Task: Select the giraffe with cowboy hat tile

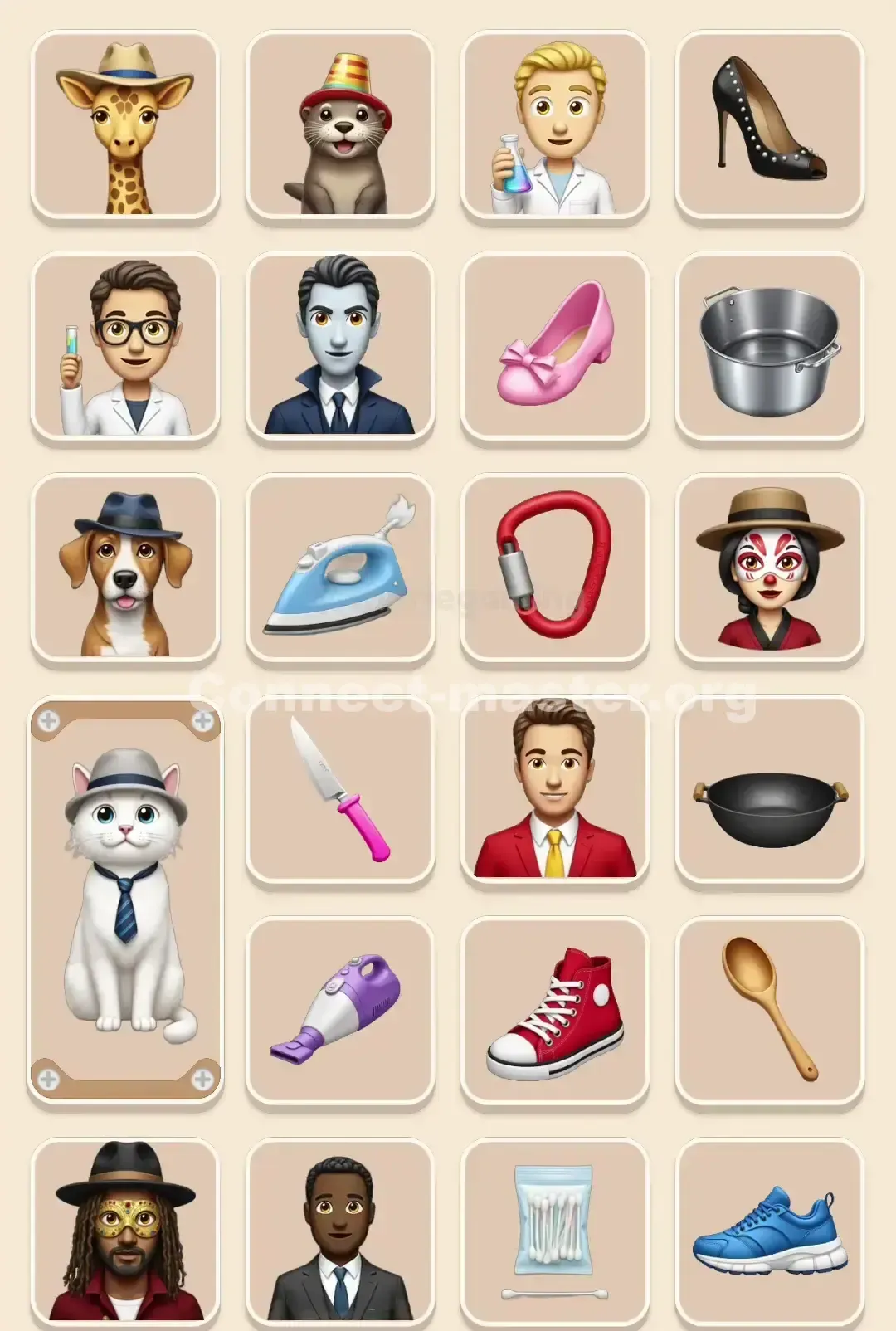Action: click(124, 126)
